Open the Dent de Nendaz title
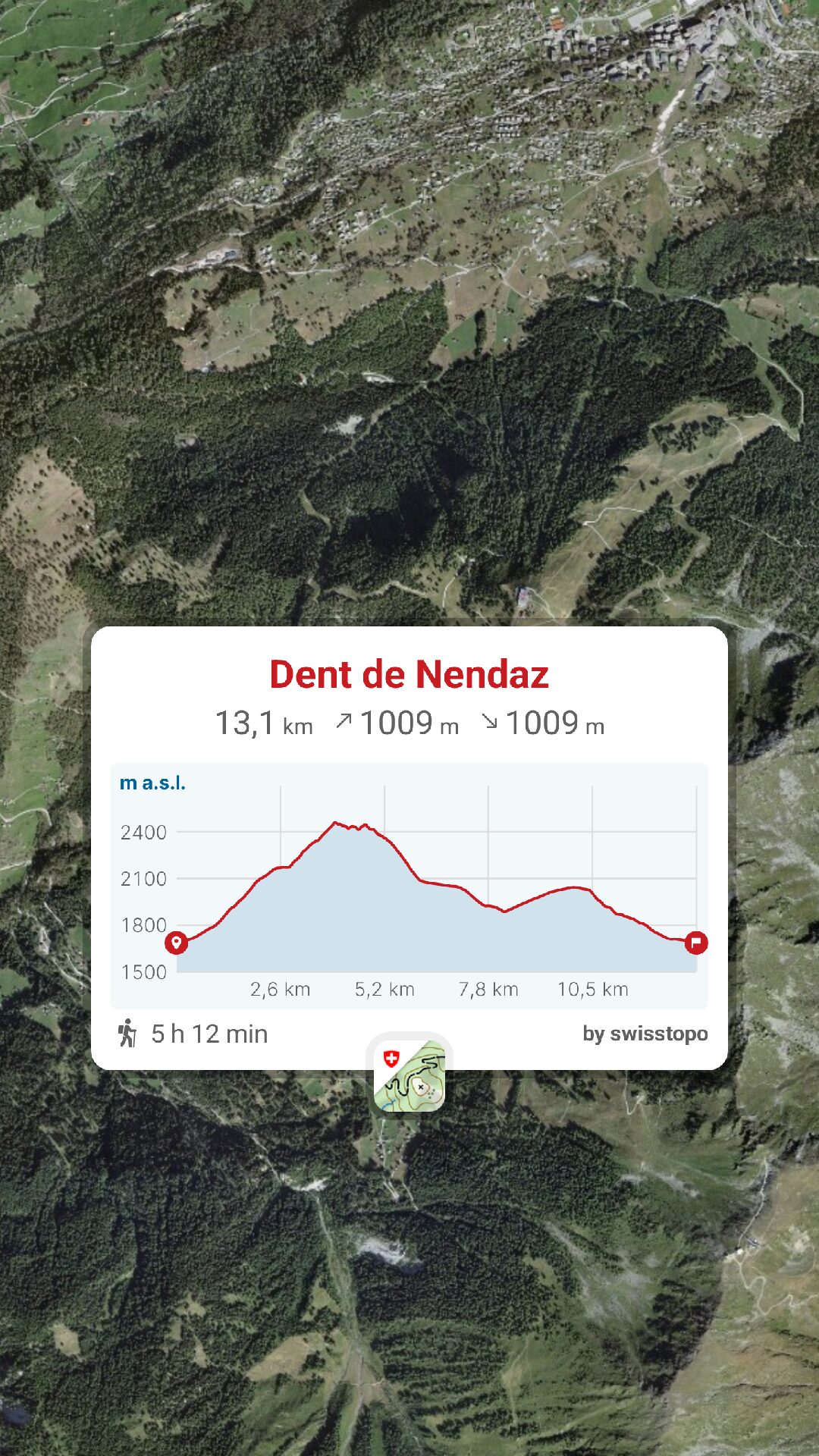Screen dimensions: 819x1456 click(x=409, y=673)
